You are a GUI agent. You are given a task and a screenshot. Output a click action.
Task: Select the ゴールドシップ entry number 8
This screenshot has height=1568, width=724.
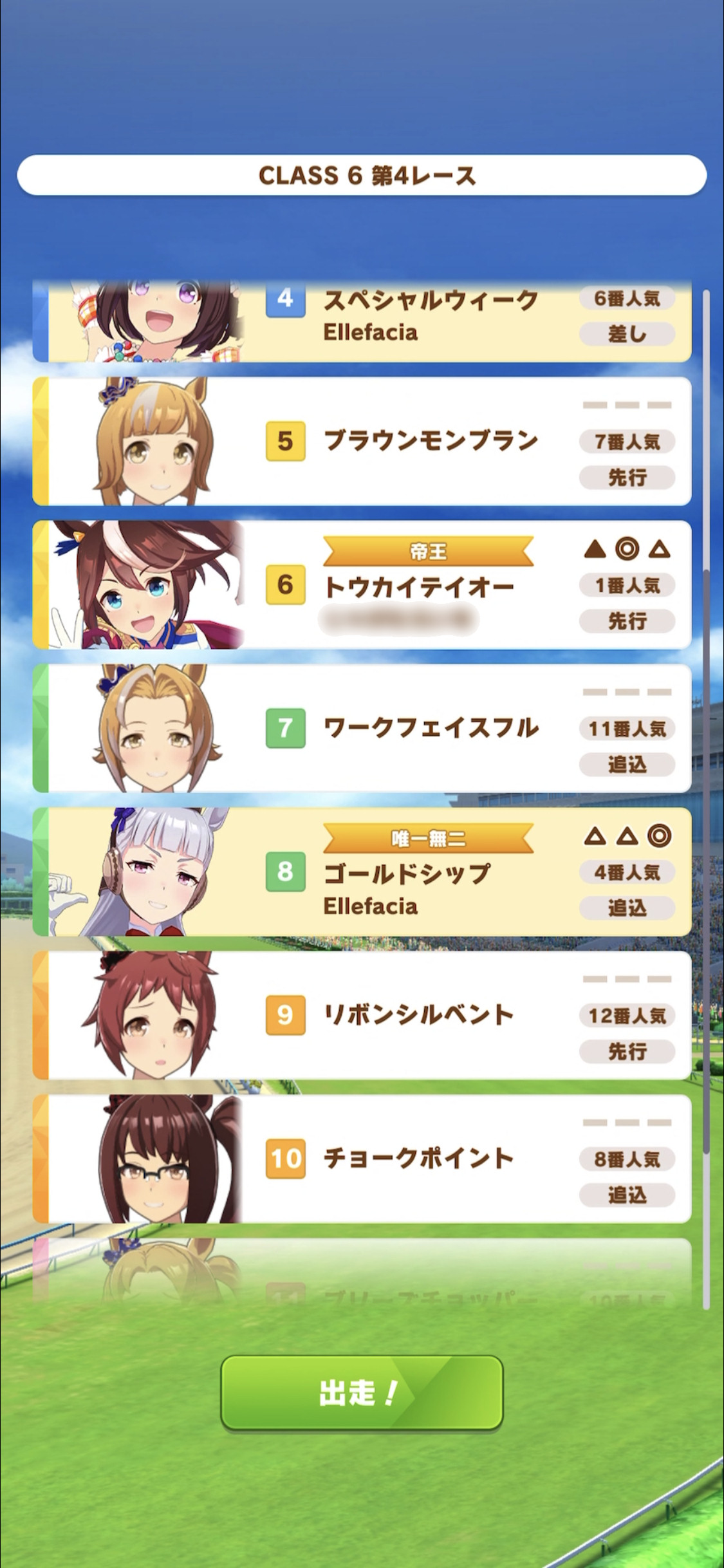362,872
